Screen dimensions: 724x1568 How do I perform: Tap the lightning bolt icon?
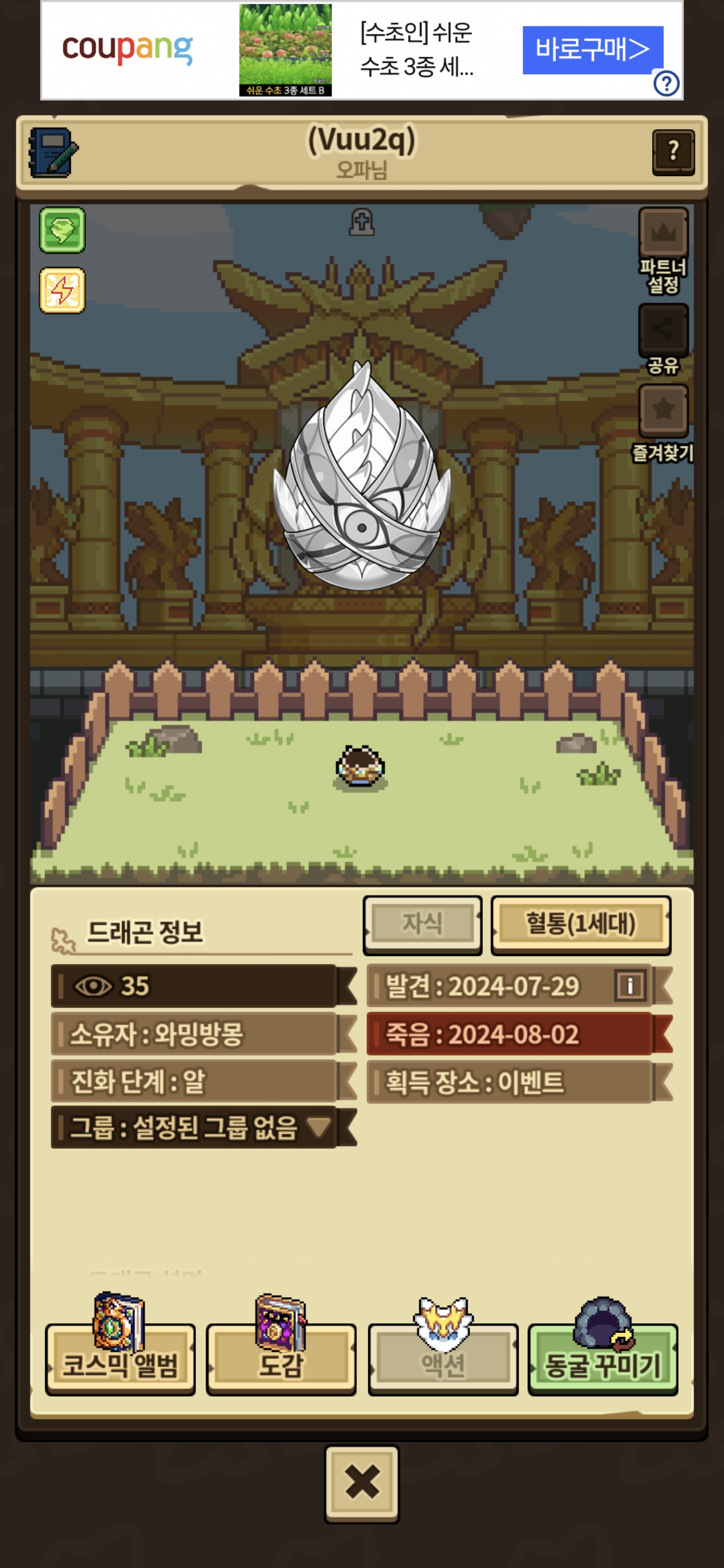point(62,290)
